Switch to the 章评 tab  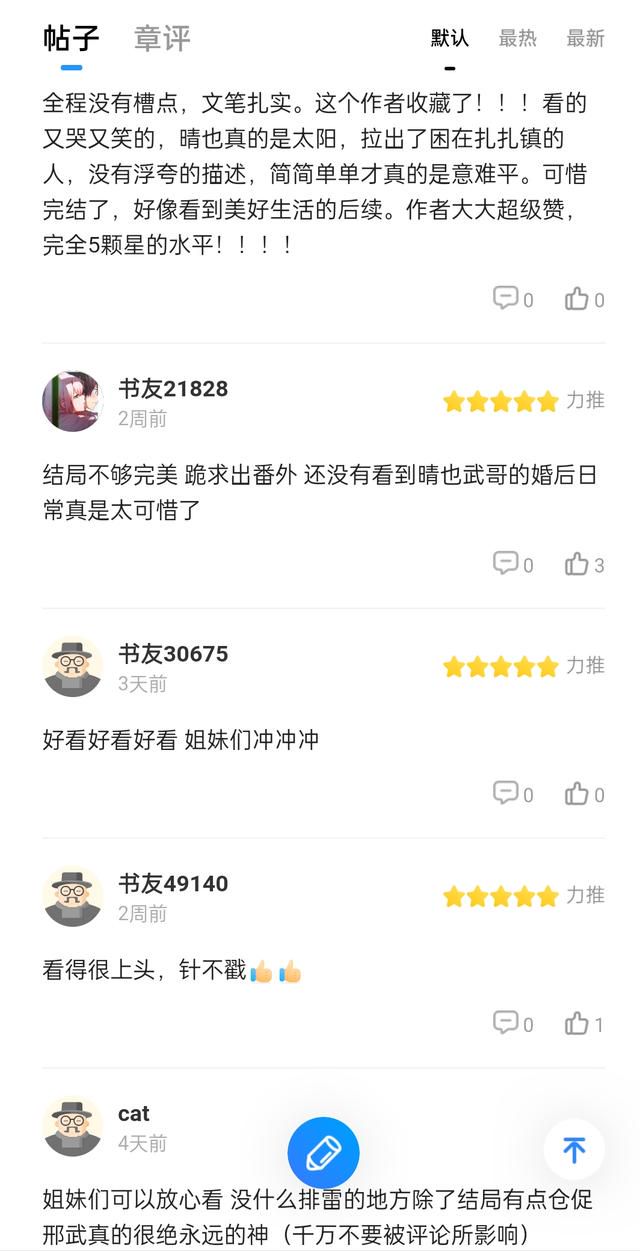click(x=162, y=39)
